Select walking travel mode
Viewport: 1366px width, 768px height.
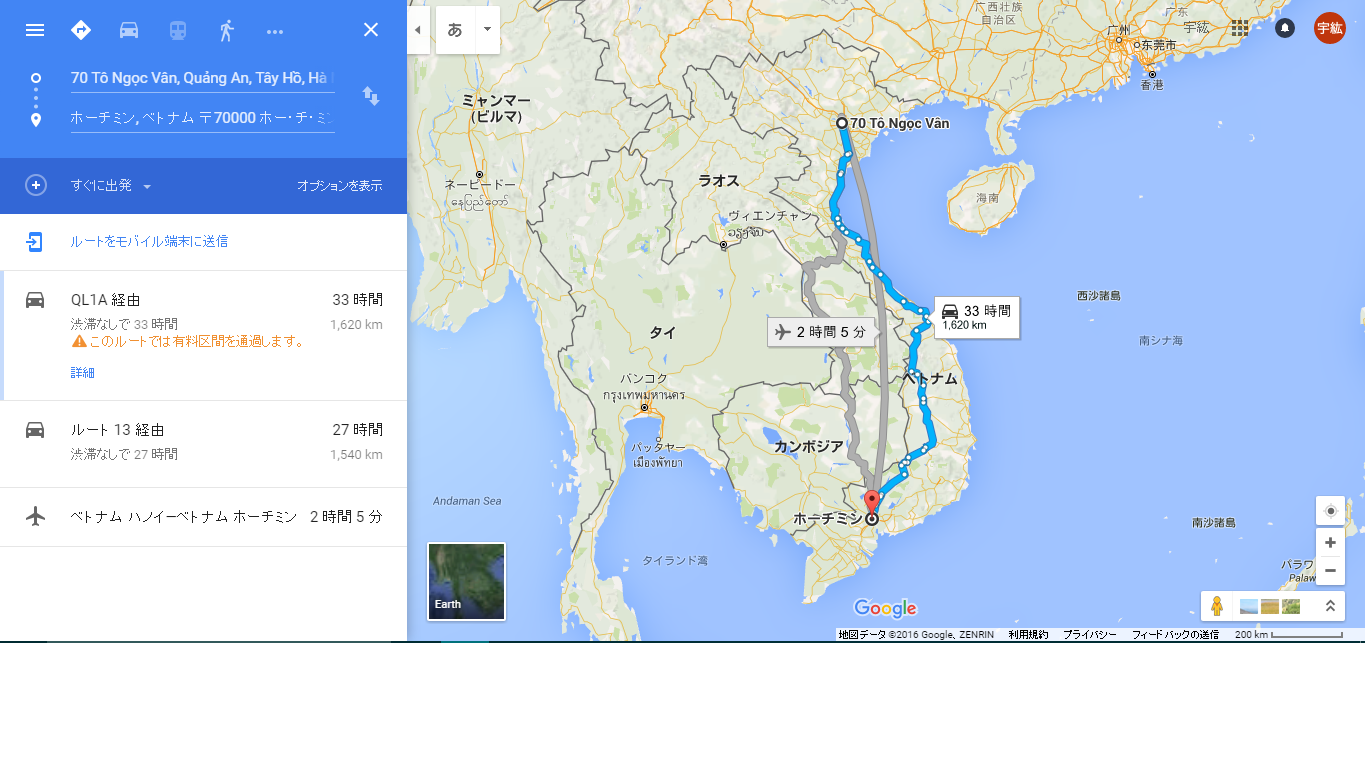pos(226,30)
